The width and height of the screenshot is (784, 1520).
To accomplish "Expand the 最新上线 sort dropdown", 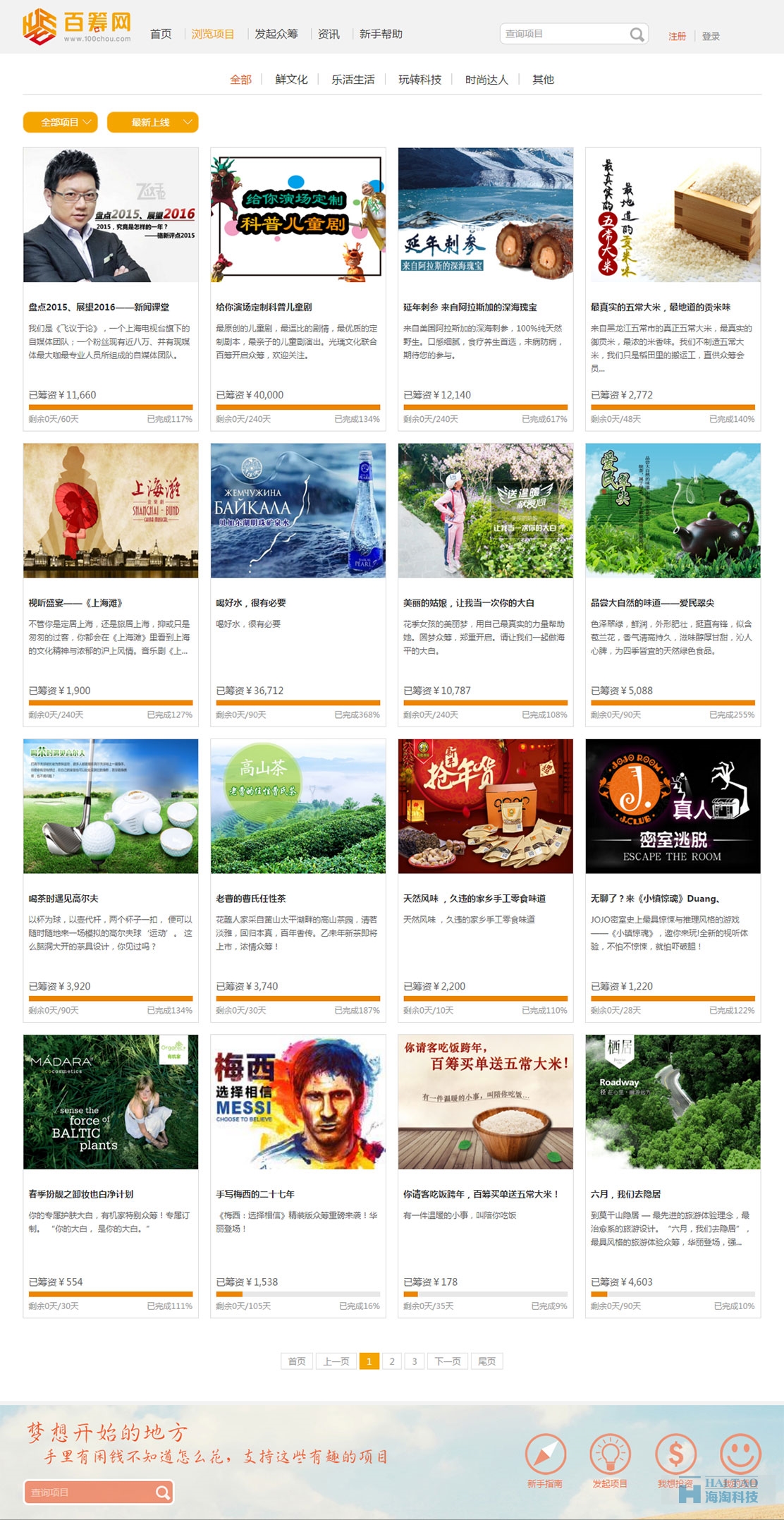I will 152,122.
